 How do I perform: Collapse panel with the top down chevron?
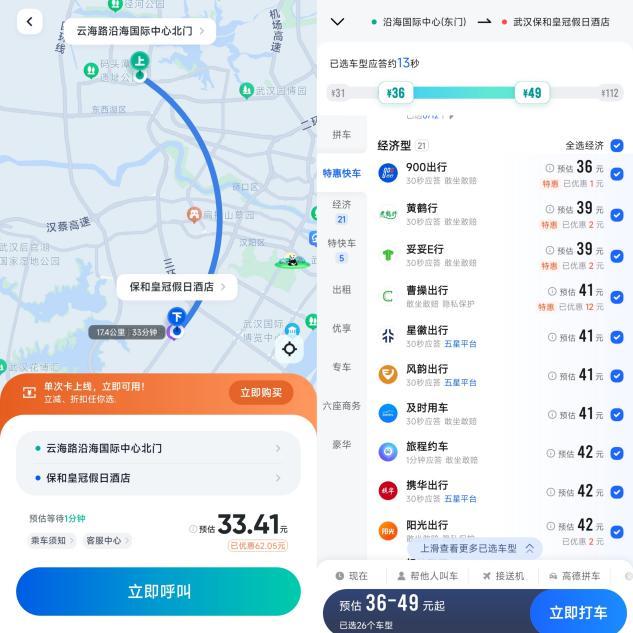(x=337, y=21)
